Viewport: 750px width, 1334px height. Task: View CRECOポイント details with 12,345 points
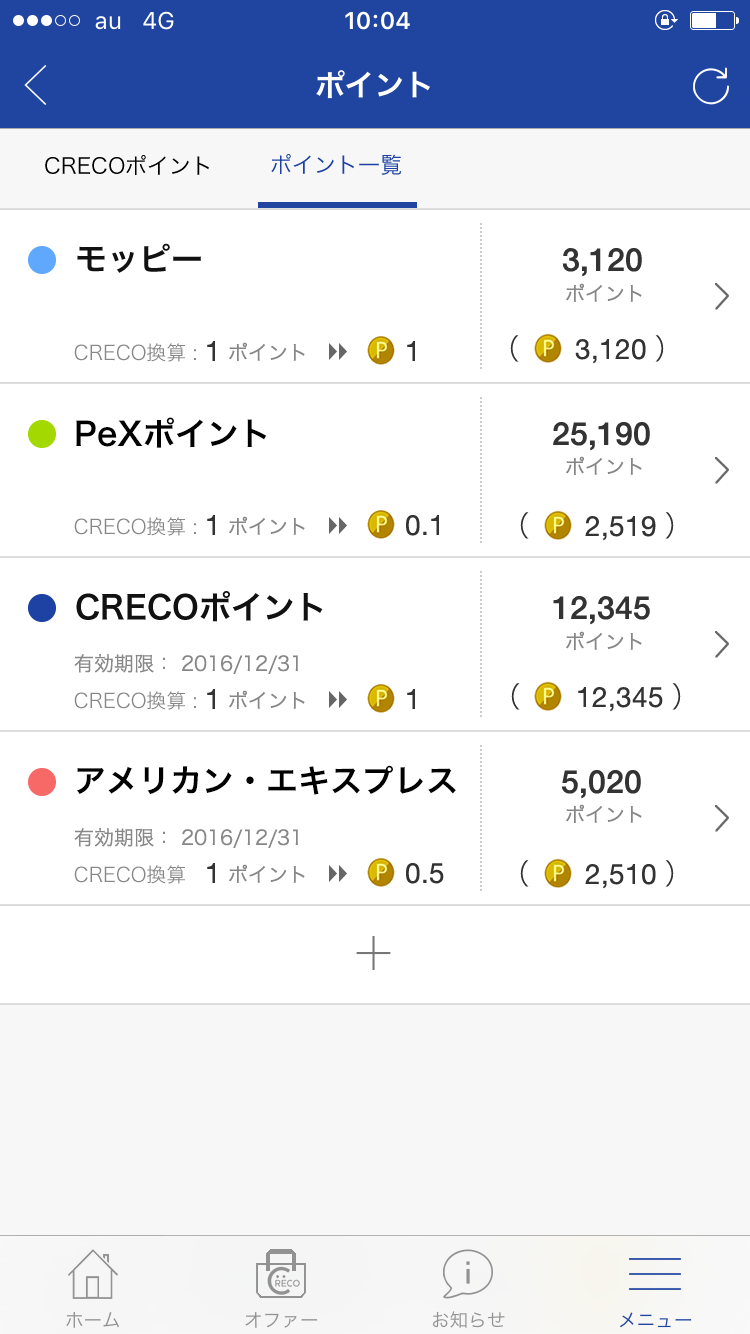click(375, 644)
